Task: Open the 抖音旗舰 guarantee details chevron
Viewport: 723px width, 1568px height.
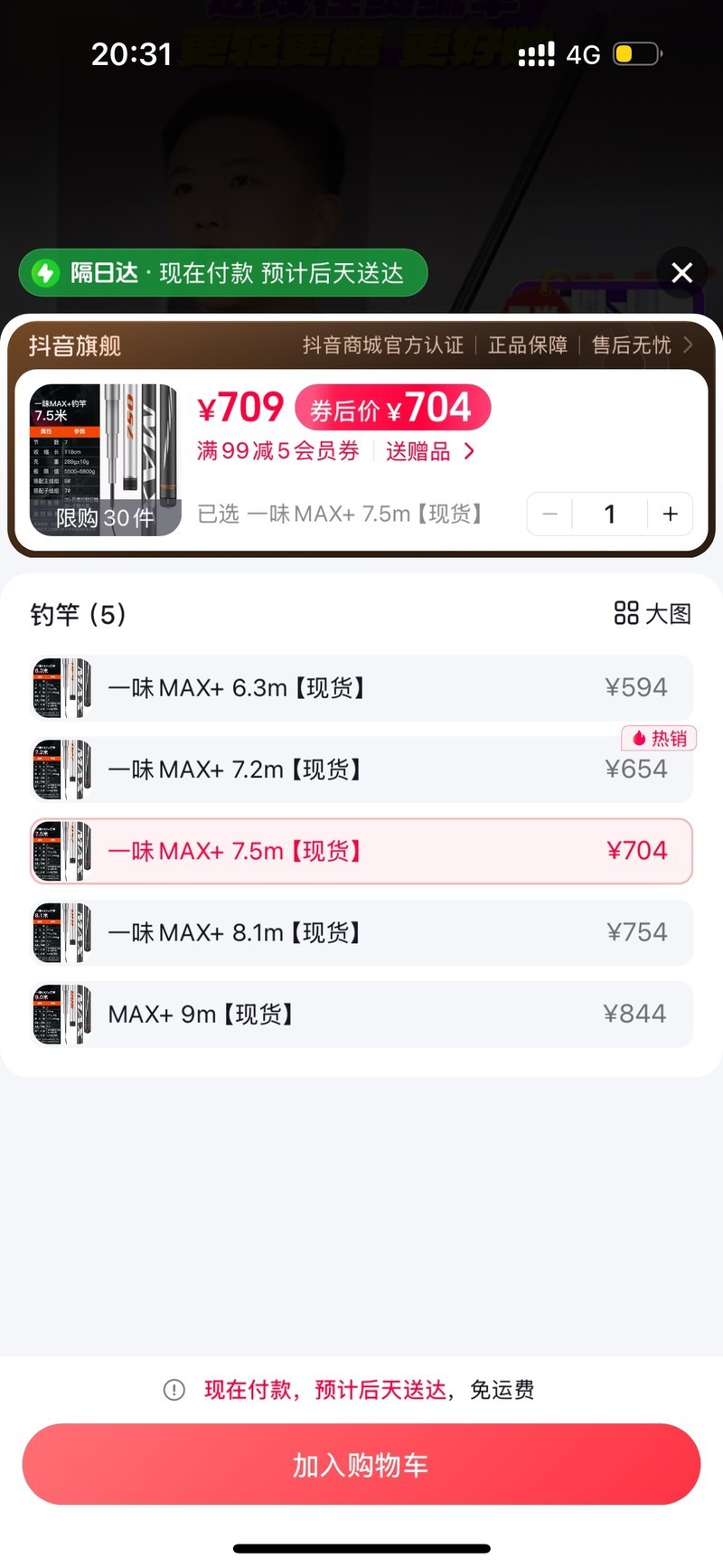Action: tap(689, 345)
